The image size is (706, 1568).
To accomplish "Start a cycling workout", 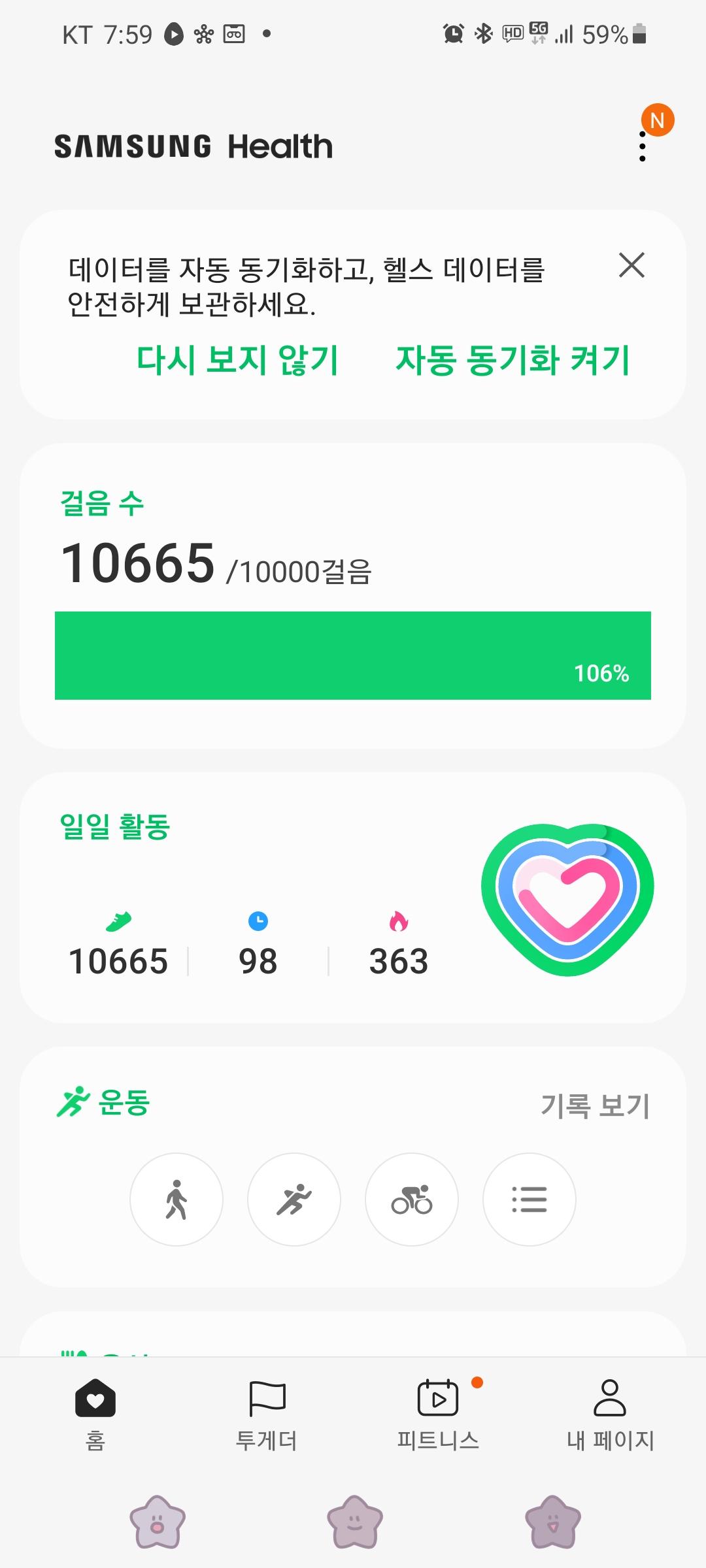I will click(412, 1200).
